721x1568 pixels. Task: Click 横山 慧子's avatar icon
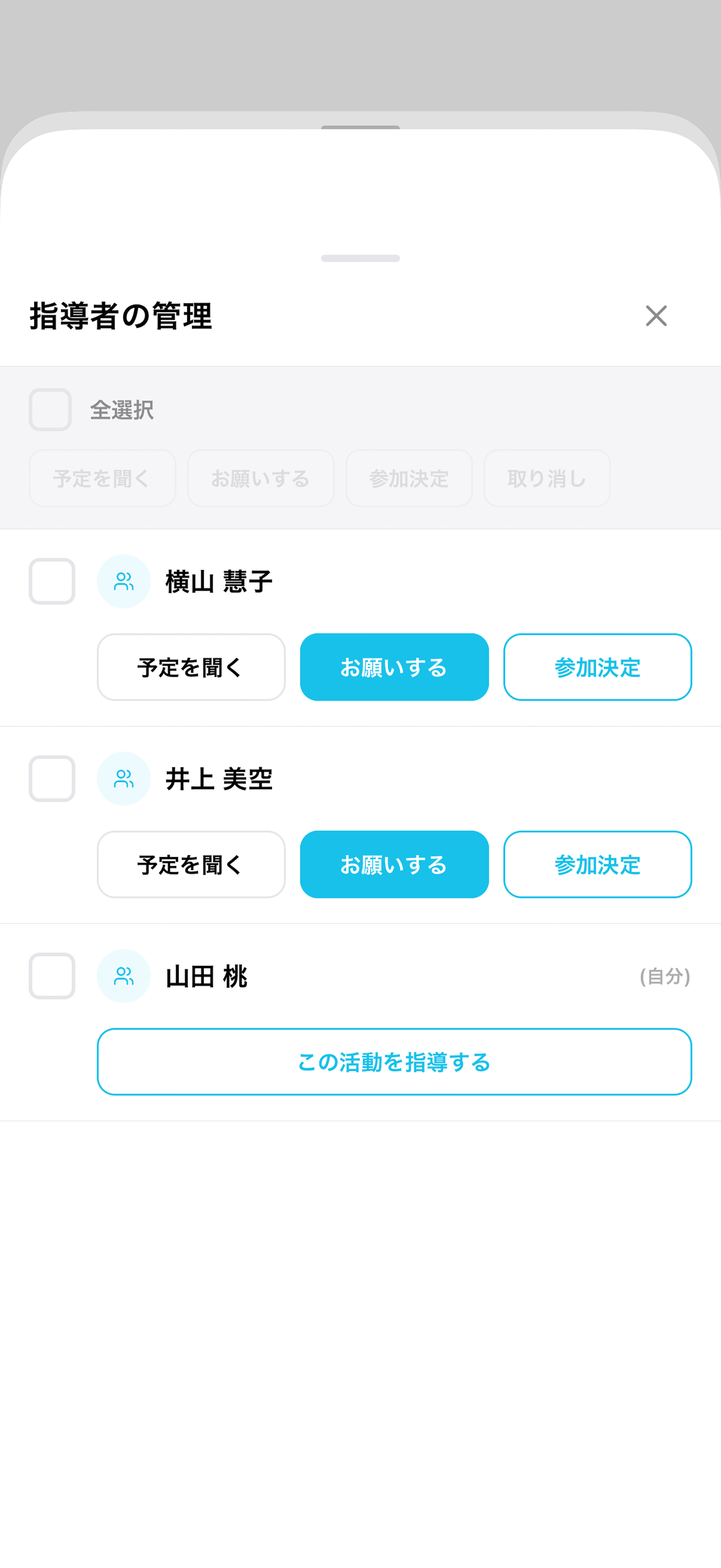pos(124,581)
